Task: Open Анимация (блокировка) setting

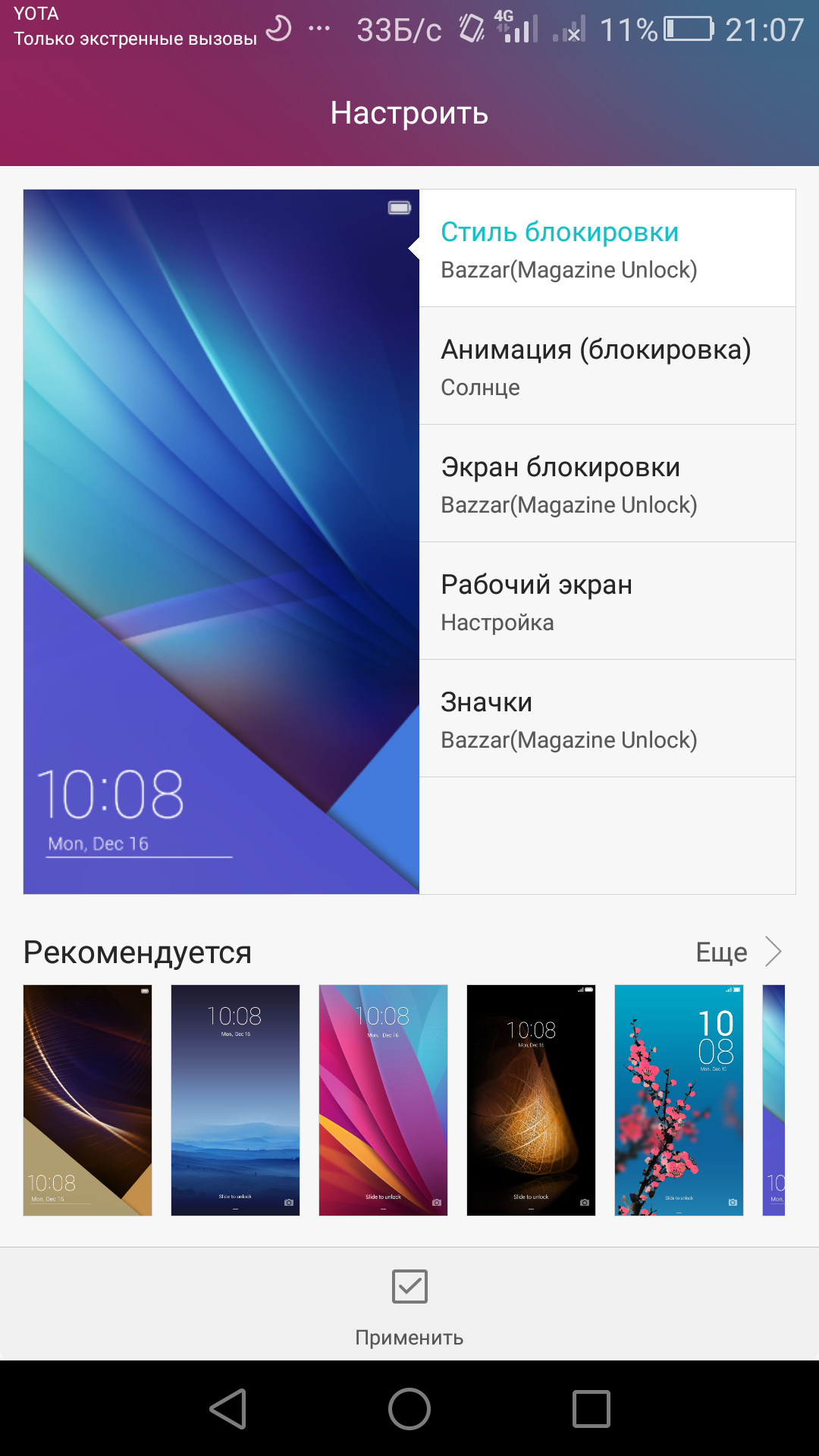Action: tap(607, 366)
